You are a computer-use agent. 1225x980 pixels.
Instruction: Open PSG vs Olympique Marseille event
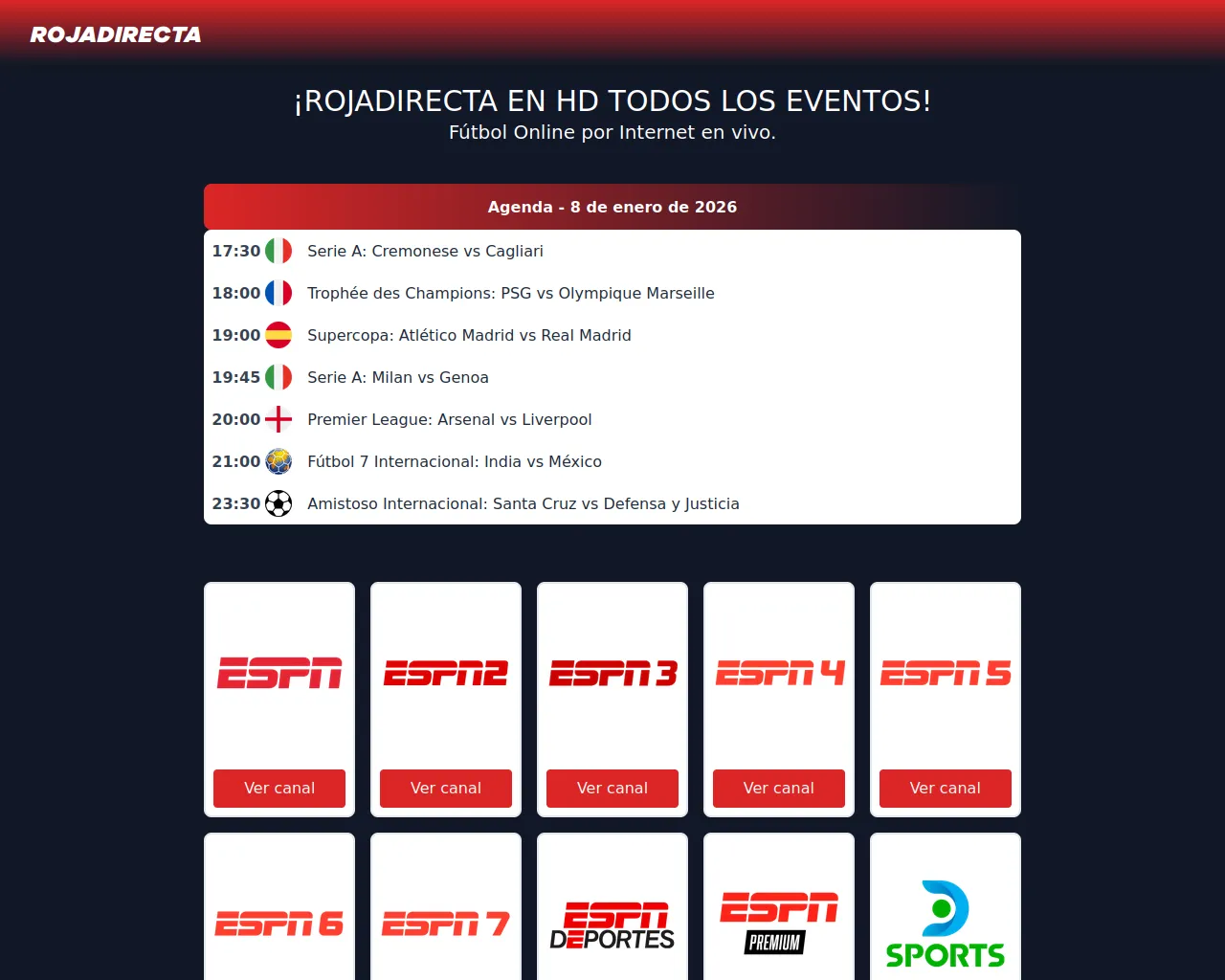[x=510, y=293]
